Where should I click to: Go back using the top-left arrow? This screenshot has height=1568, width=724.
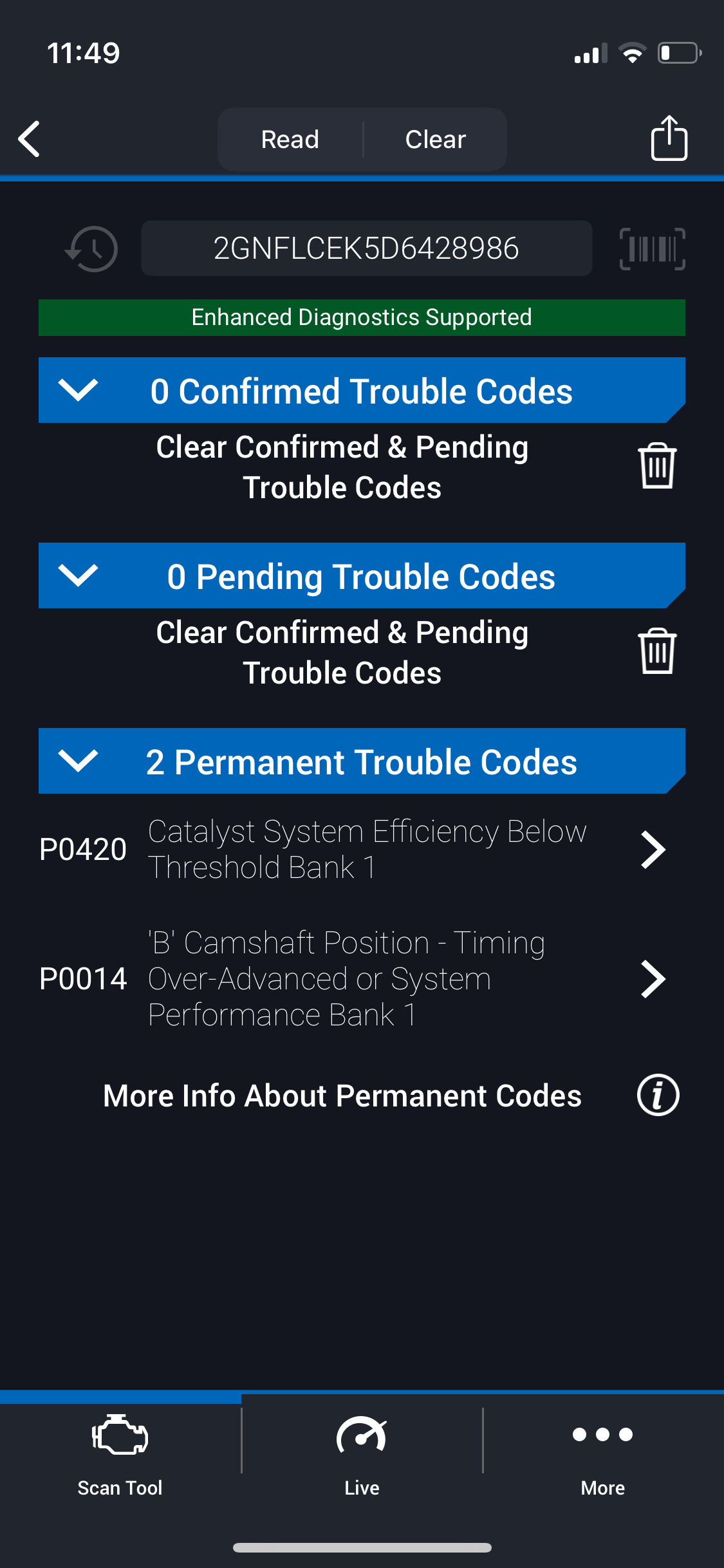(x=30, y=139)
